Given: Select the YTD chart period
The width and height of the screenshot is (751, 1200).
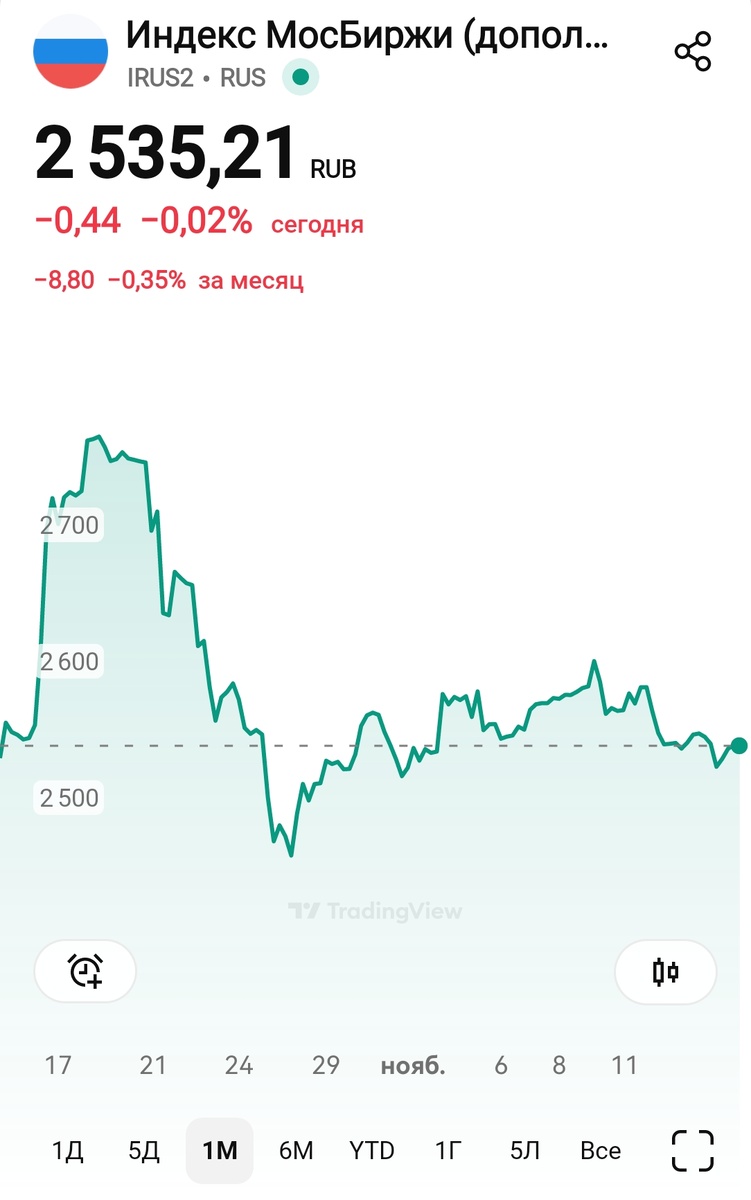Looking at the screenshot, I should [372, 1151].
